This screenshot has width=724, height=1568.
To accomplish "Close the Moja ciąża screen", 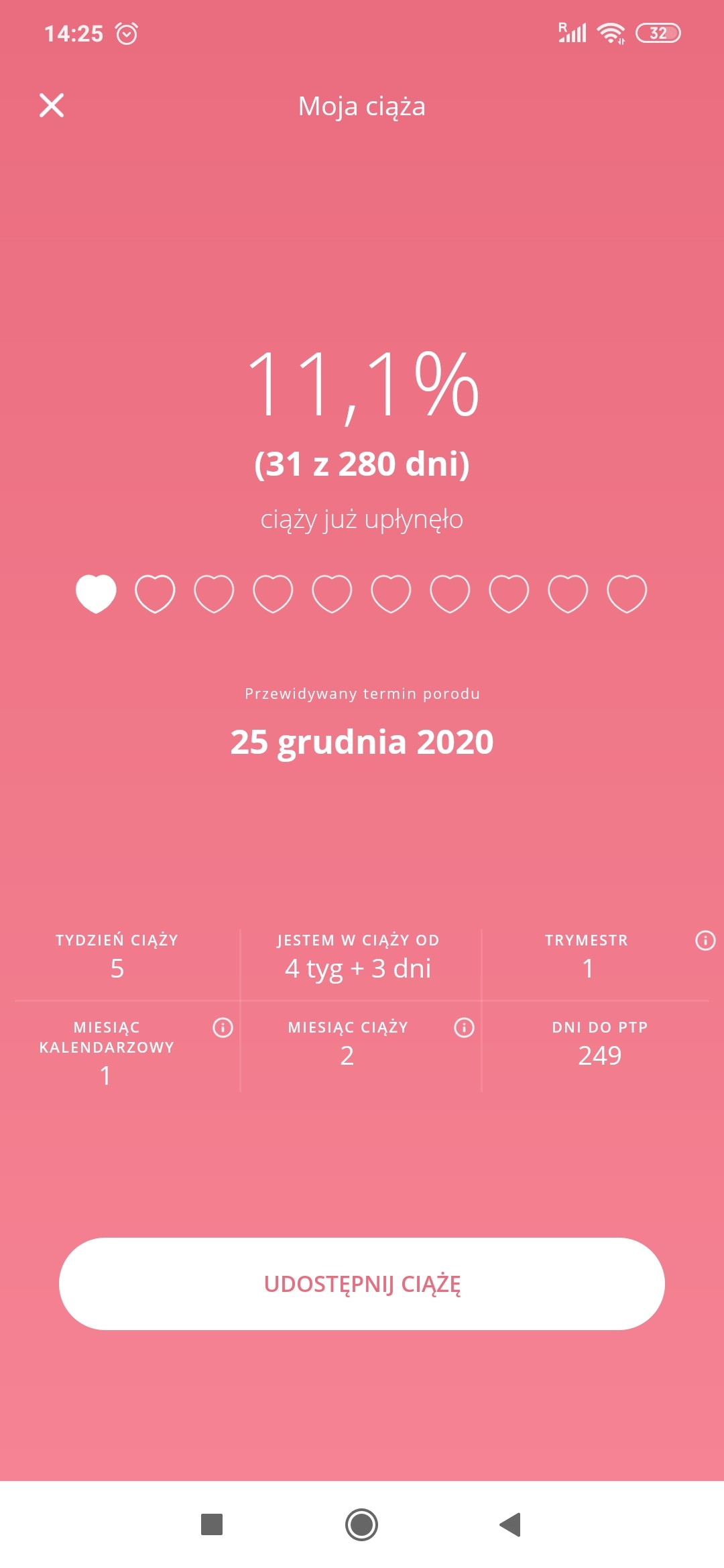I will pos(52,105).
